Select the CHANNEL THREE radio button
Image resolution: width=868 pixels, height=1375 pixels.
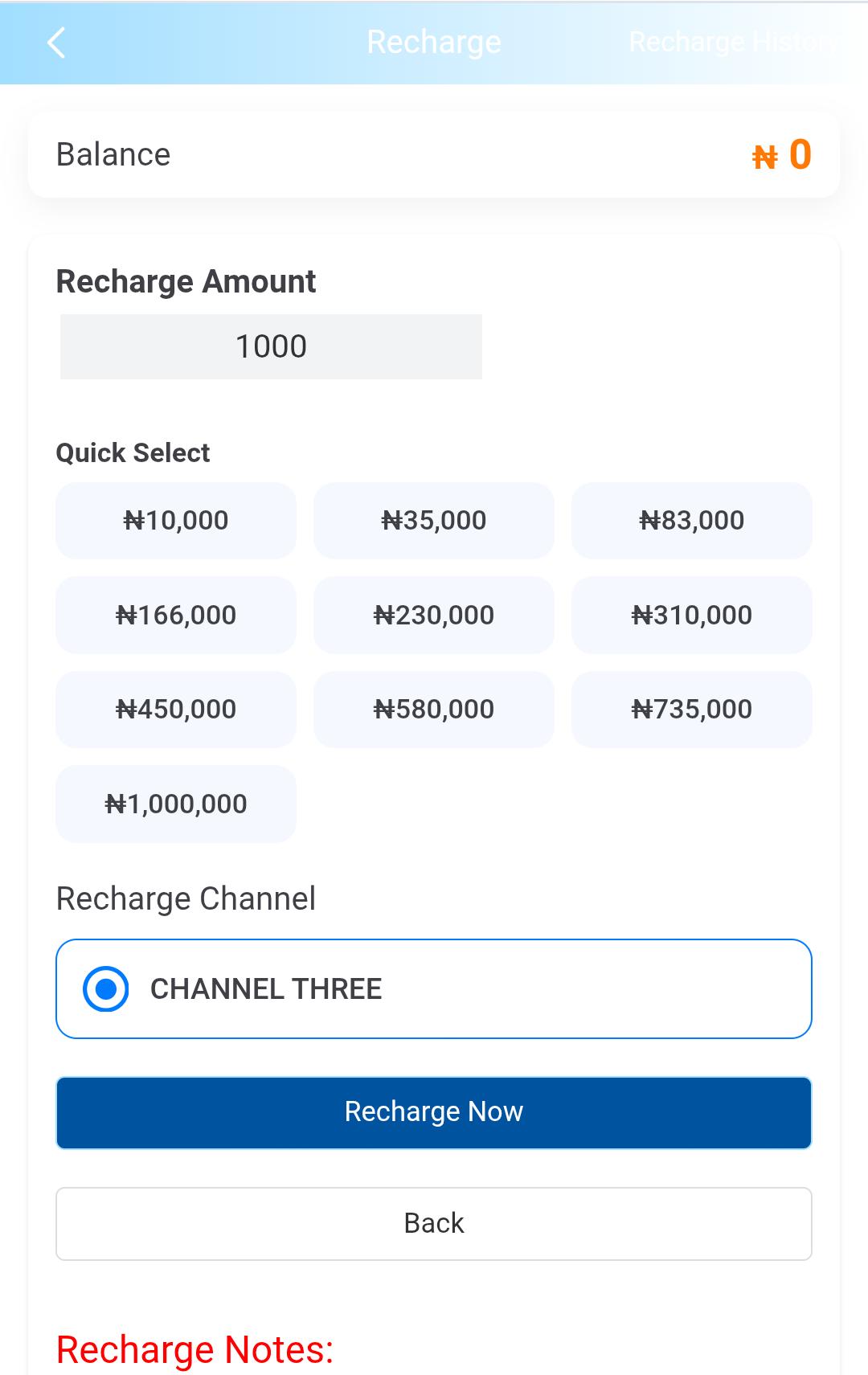(x=105, y=988)
